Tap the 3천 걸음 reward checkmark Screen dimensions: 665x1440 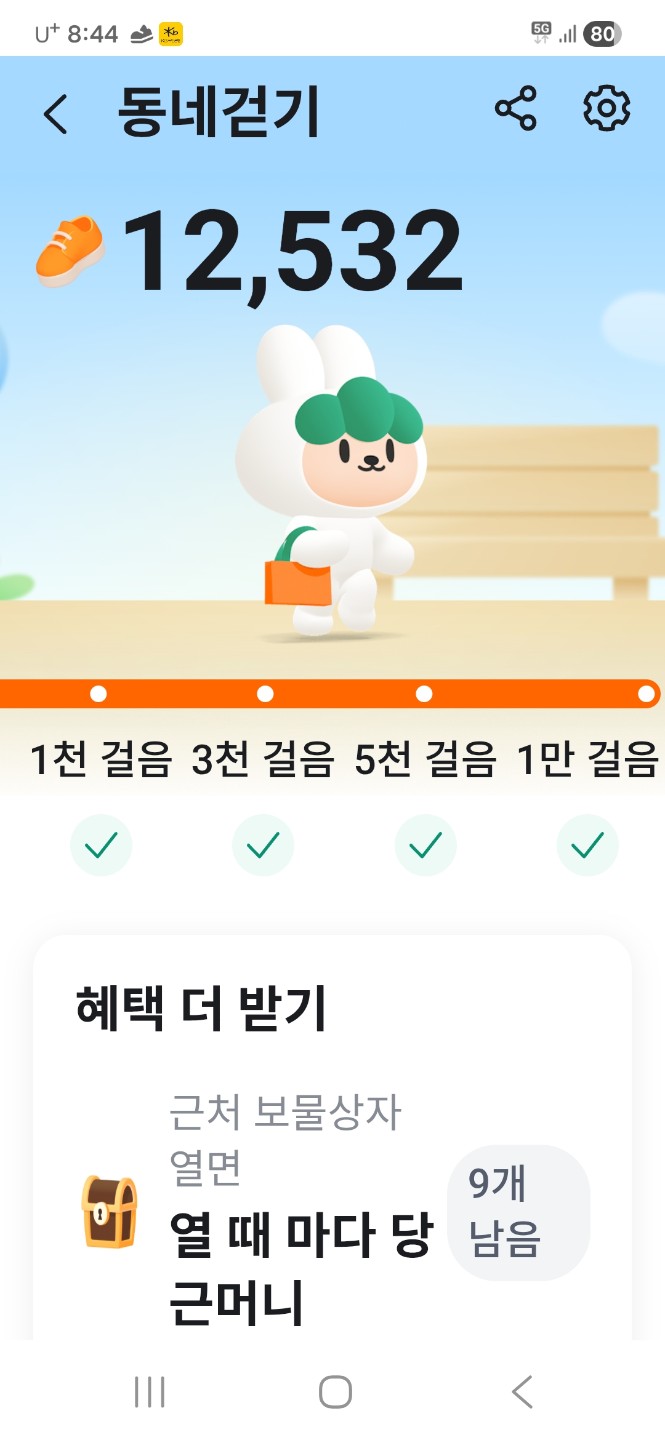click(263, 846)
